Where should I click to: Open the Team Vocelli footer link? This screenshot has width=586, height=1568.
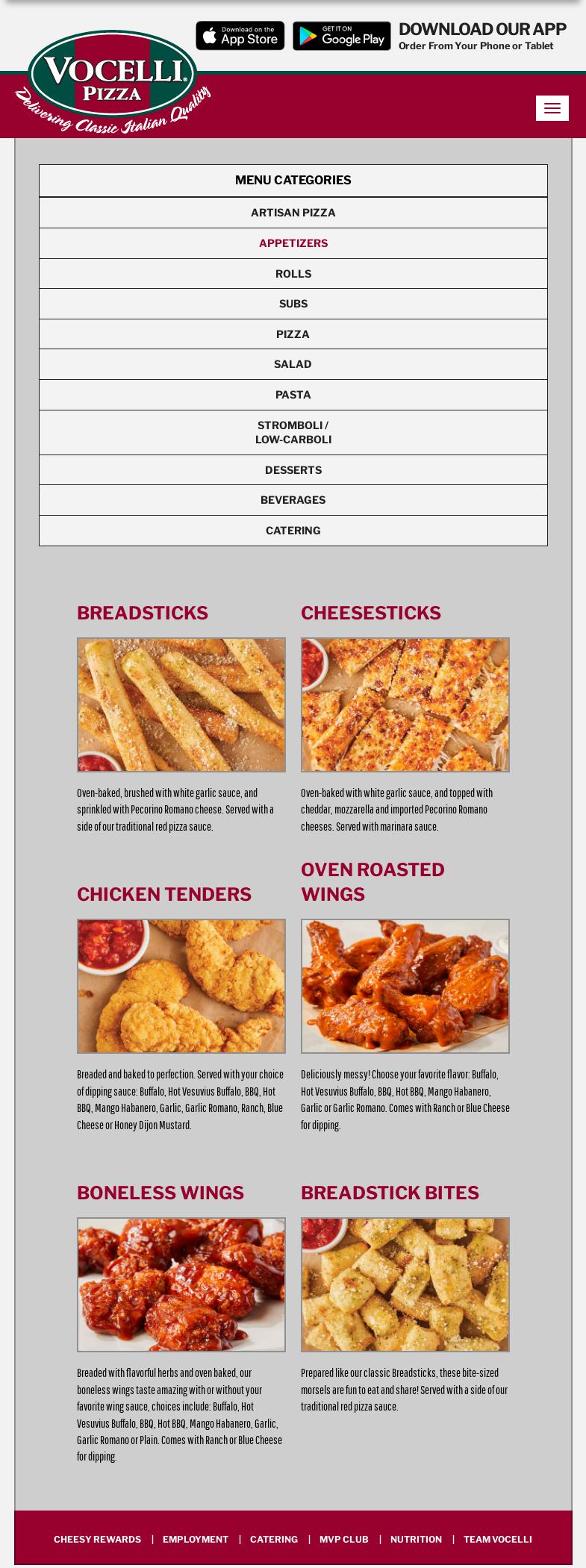tap(498, 1539)
